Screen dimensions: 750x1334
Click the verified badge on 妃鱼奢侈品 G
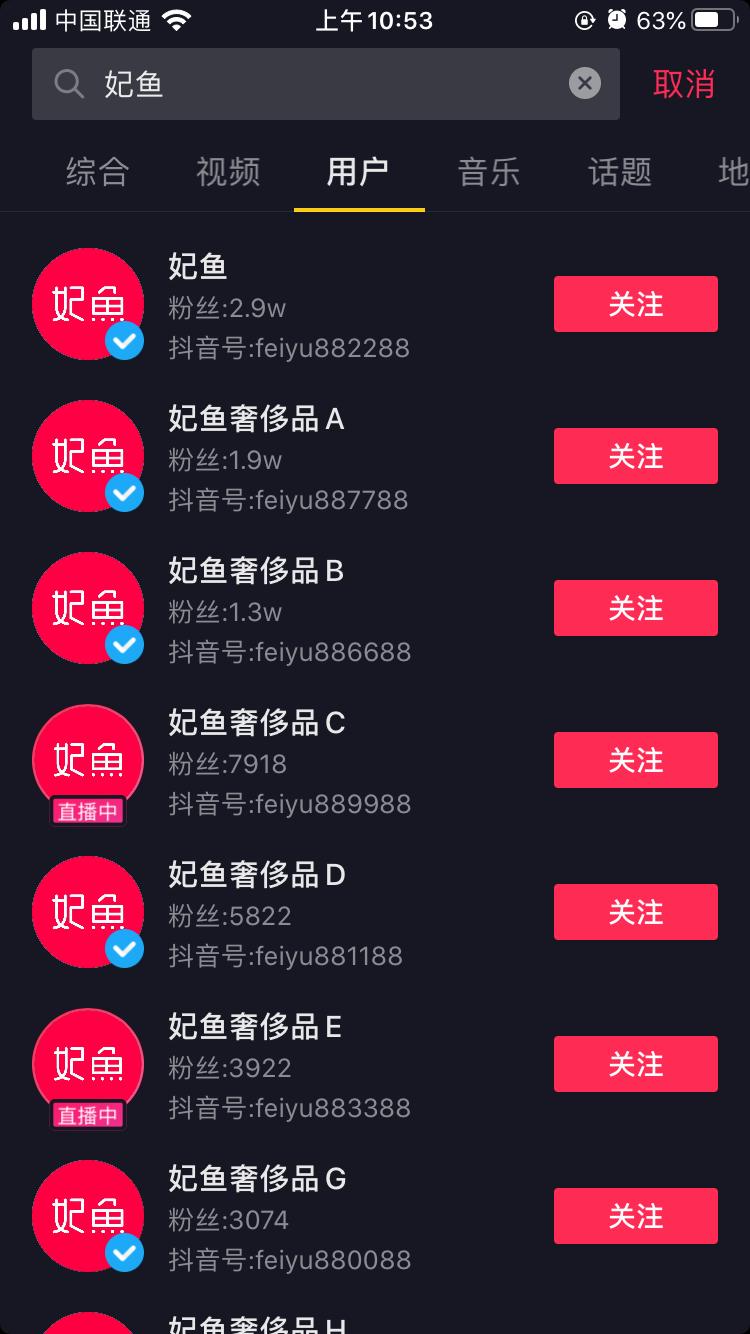(124, 1253)
